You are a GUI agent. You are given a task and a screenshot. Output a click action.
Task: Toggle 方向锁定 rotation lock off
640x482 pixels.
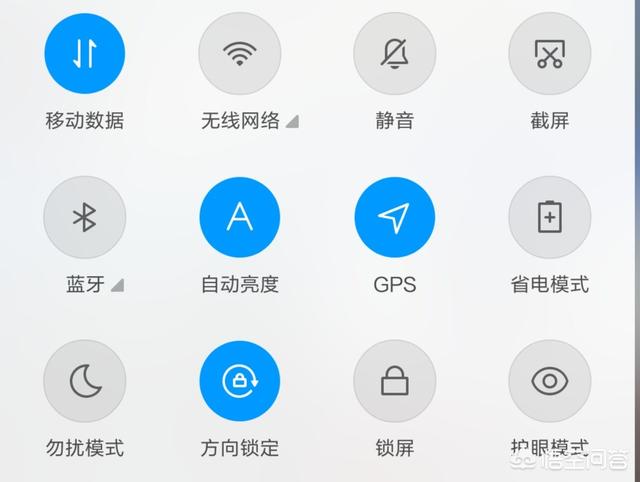(x=240, y=381)
